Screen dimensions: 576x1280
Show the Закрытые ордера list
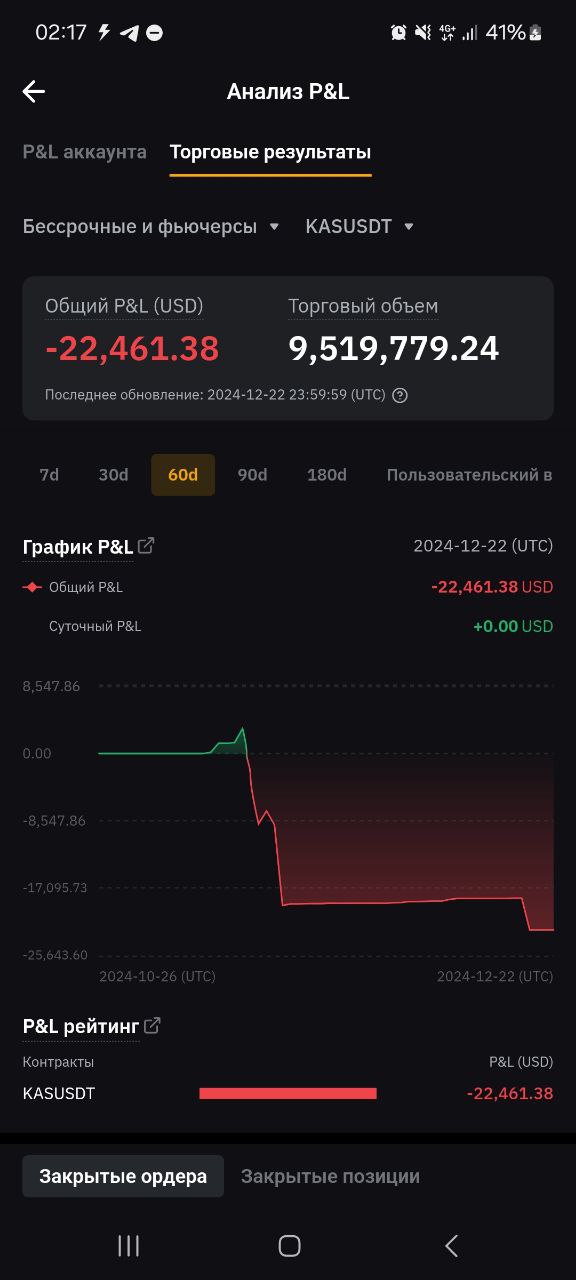pos(123,1176)
